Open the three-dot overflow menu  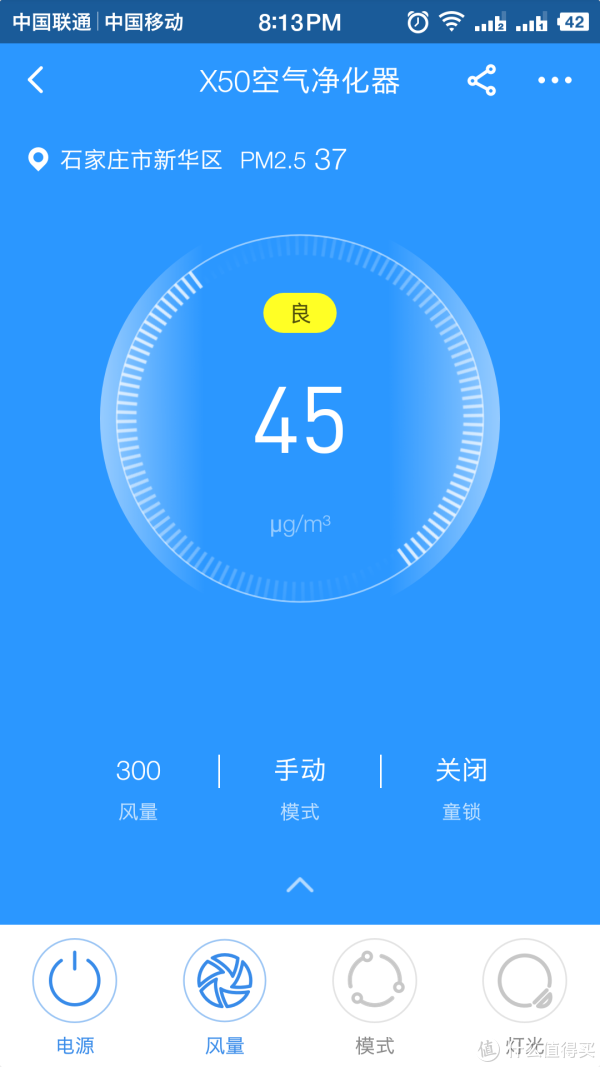[555, 80]
